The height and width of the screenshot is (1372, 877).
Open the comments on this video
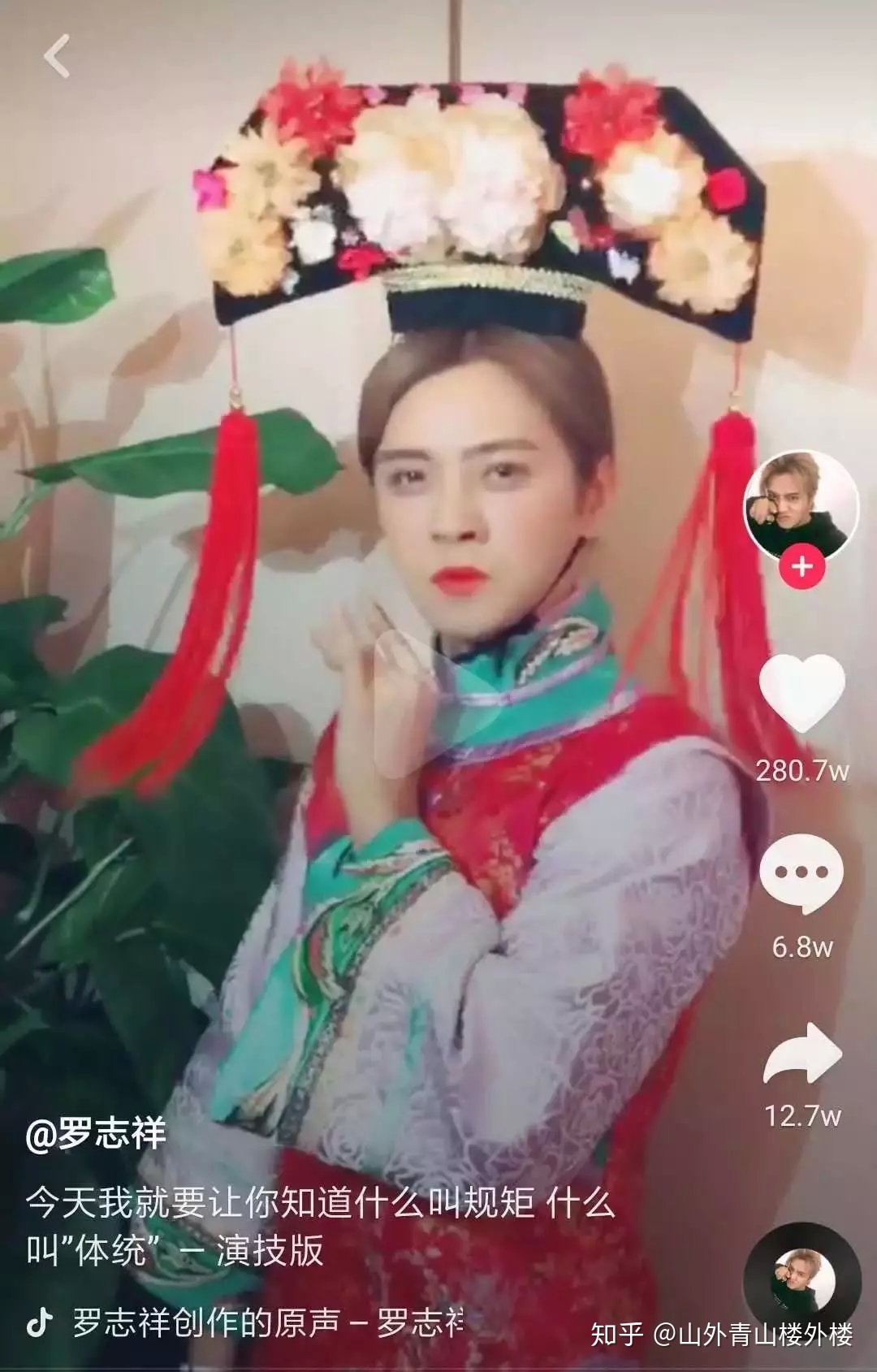coord(802,873)
